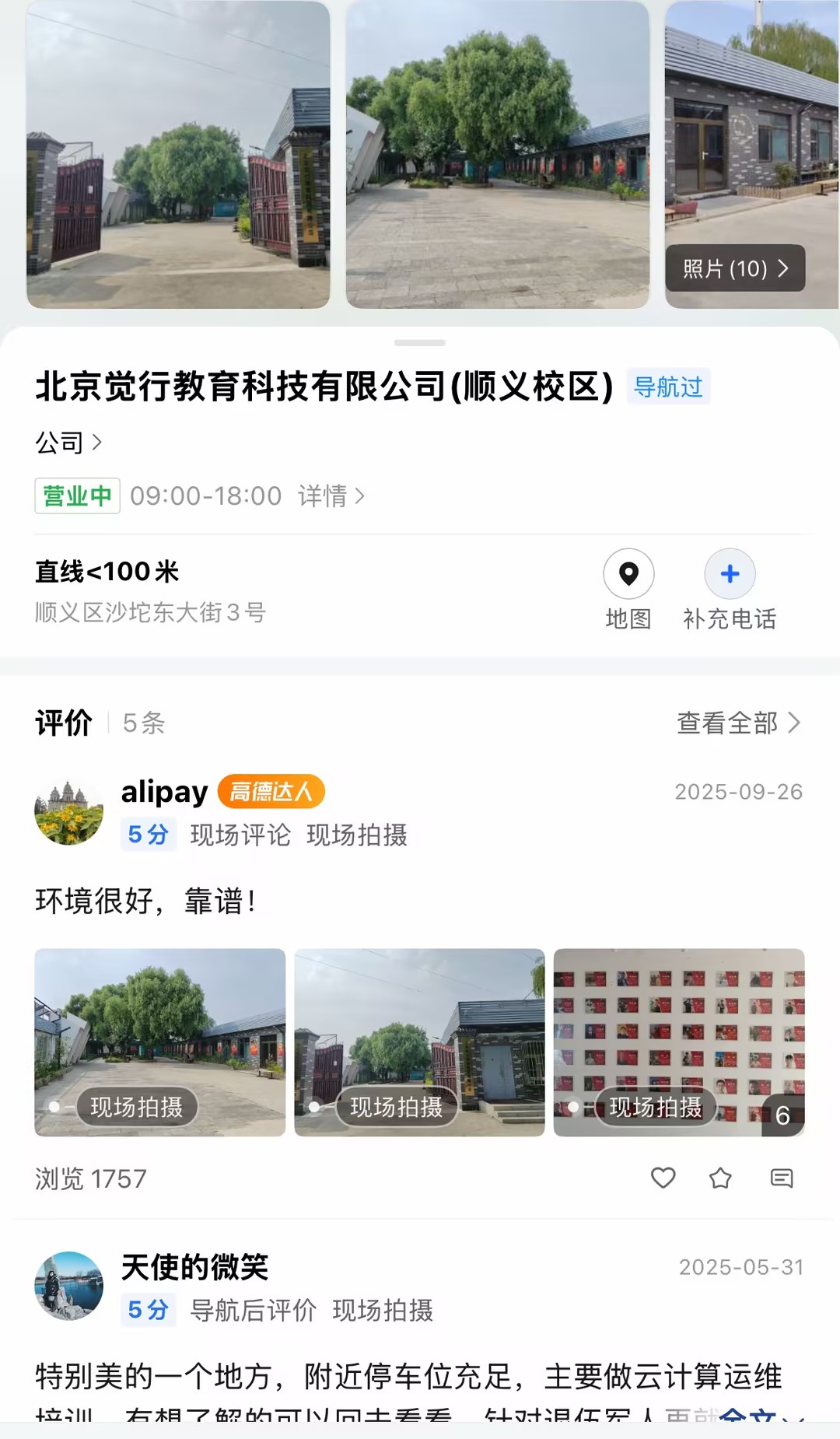
Task: View business hours 详情
Action: tap(331, 495)
